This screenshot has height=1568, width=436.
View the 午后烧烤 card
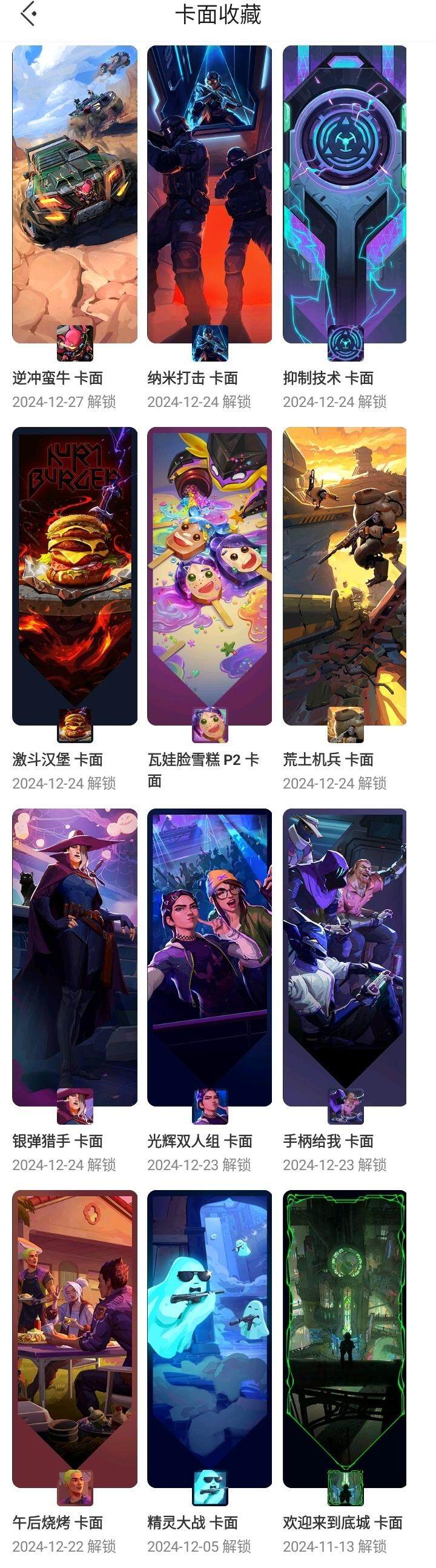pos(74,1338)
